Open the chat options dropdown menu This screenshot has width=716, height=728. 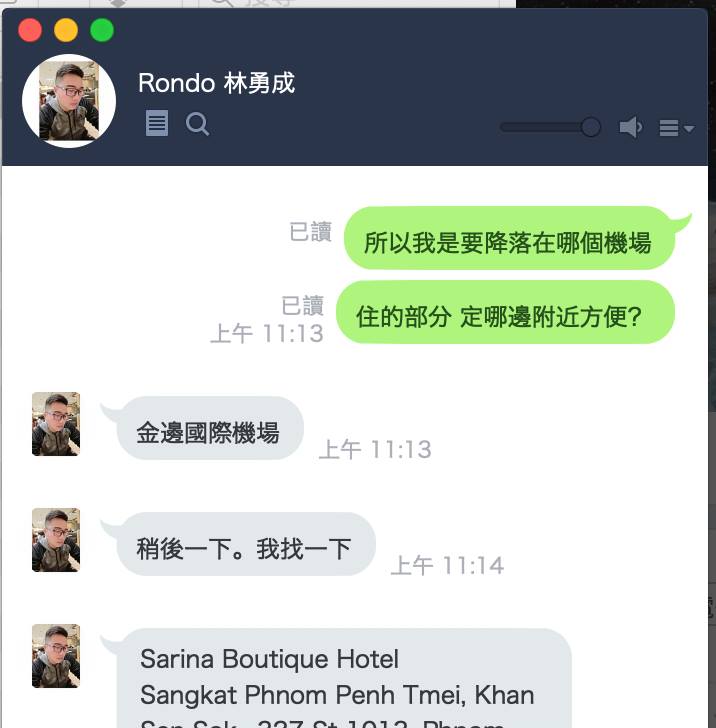pyautogui.click(x=676, y=128)
